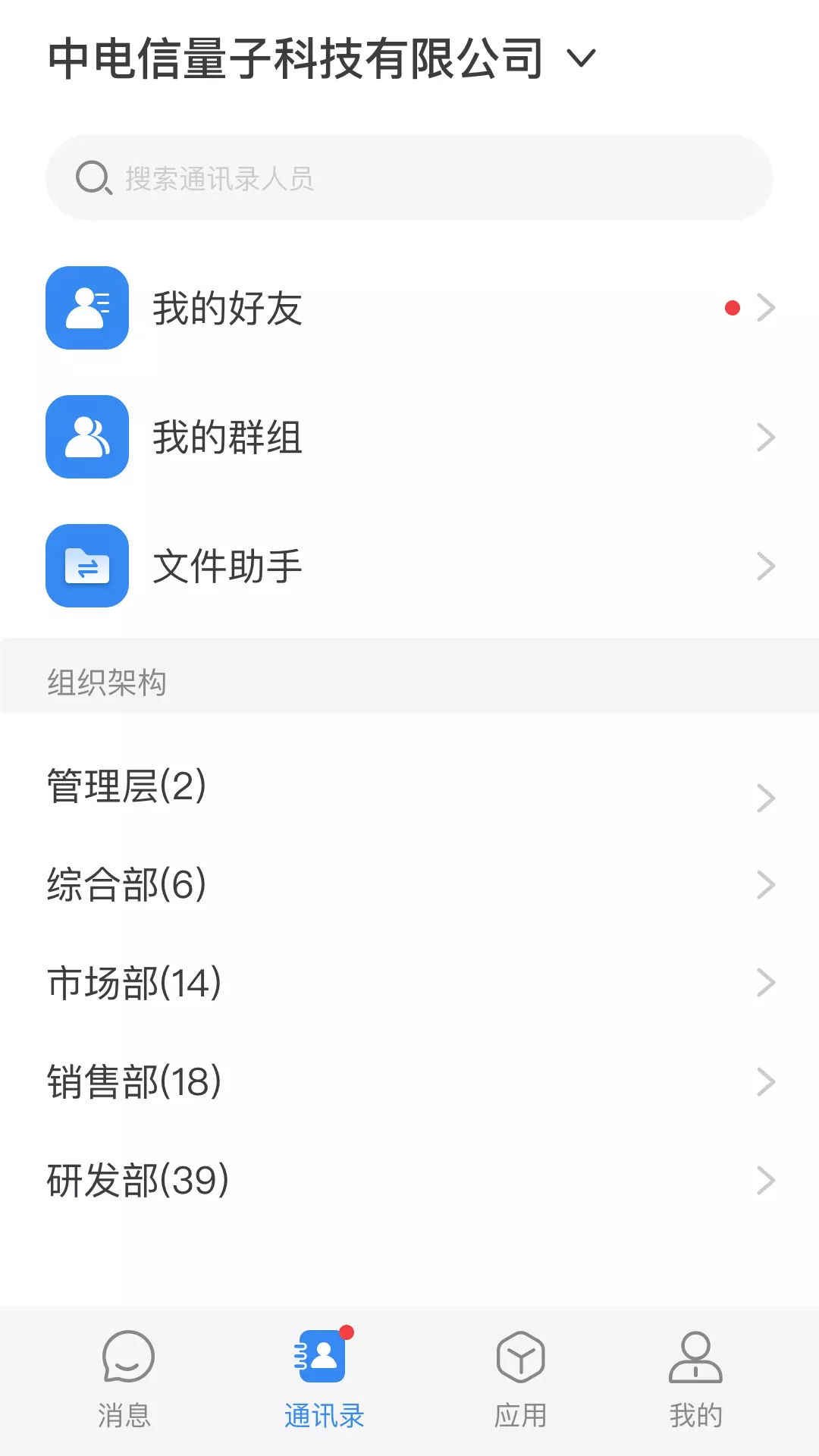Switch to the 应用 tab
The height and width of the screenshot is (1456, 819).
521,1380
